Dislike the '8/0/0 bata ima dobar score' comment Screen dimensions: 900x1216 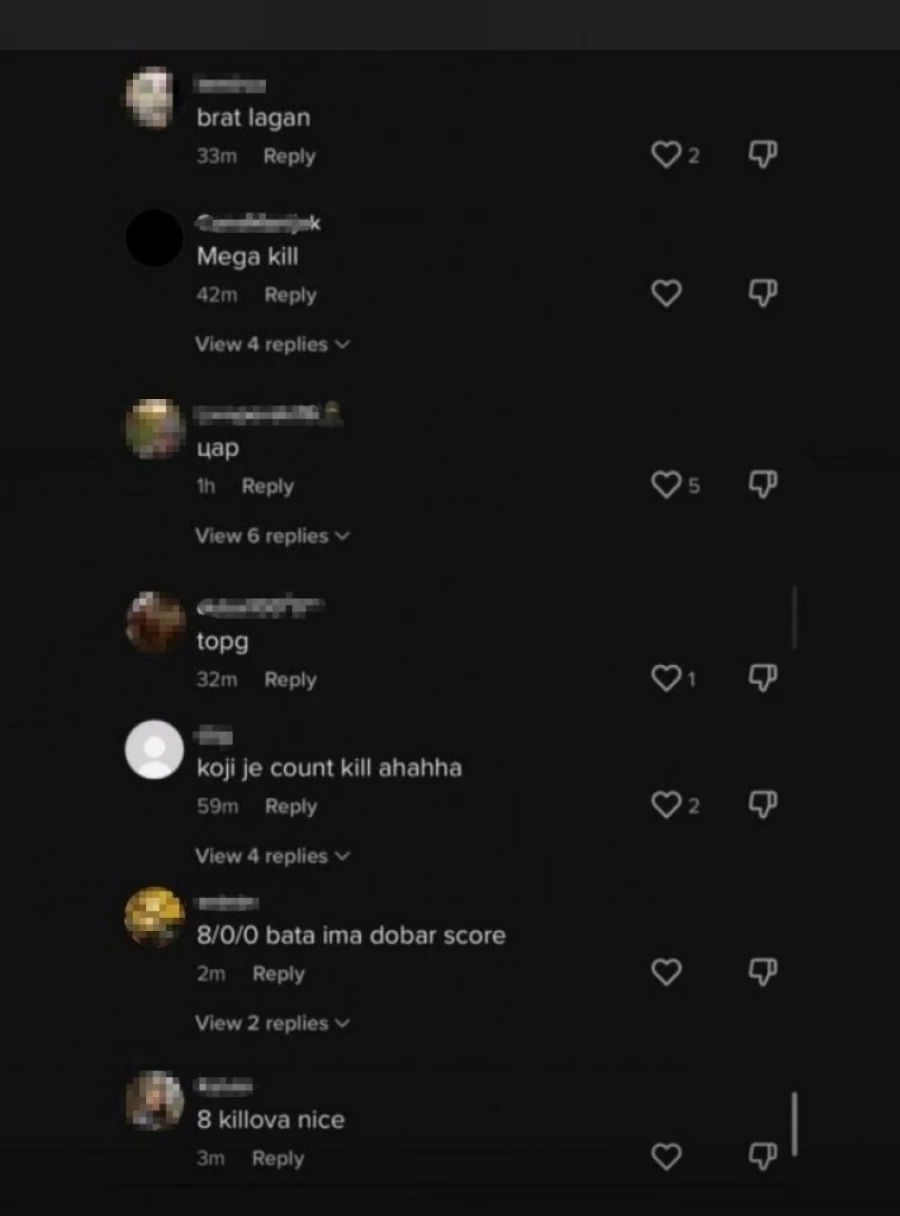[763, 972]
